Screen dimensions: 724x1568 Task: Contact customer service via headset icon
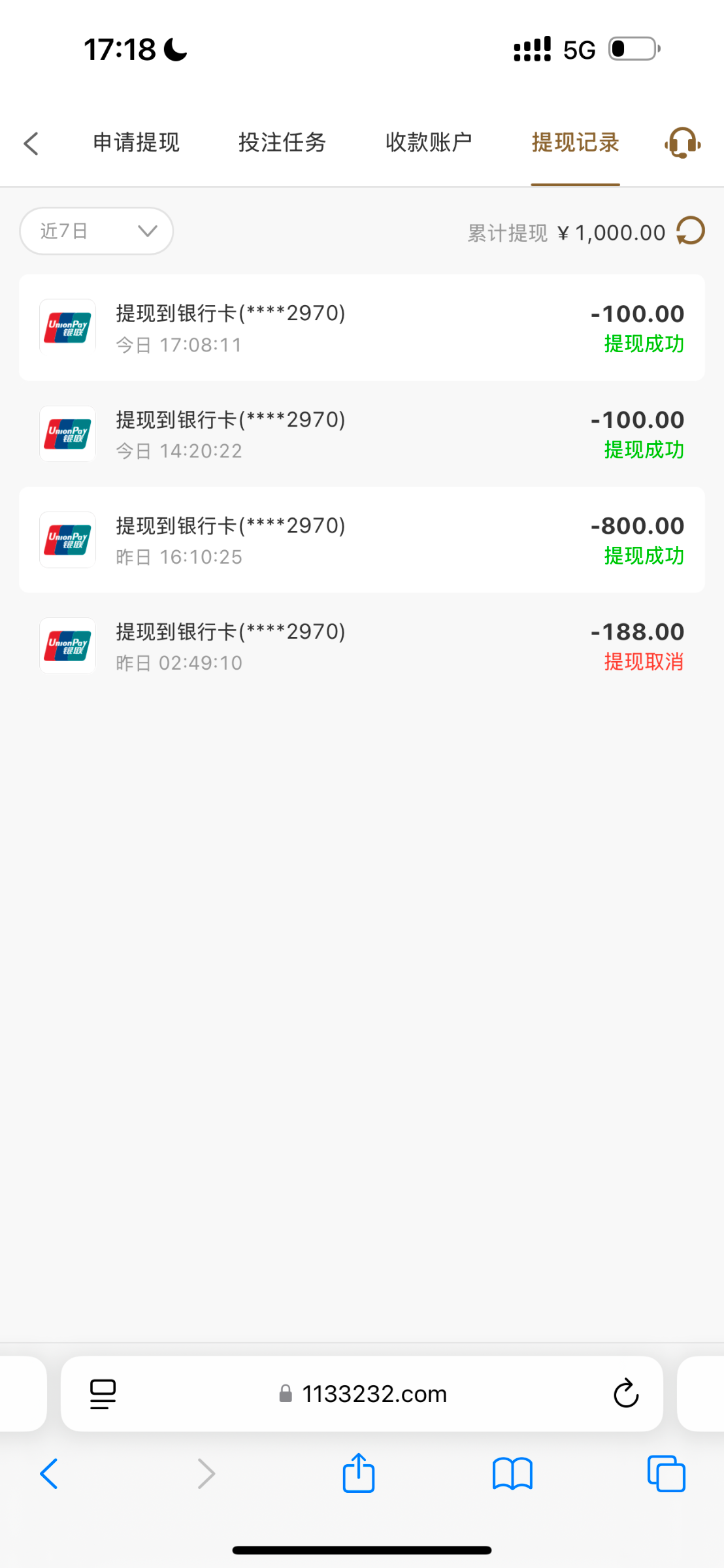tap(682, 142)
